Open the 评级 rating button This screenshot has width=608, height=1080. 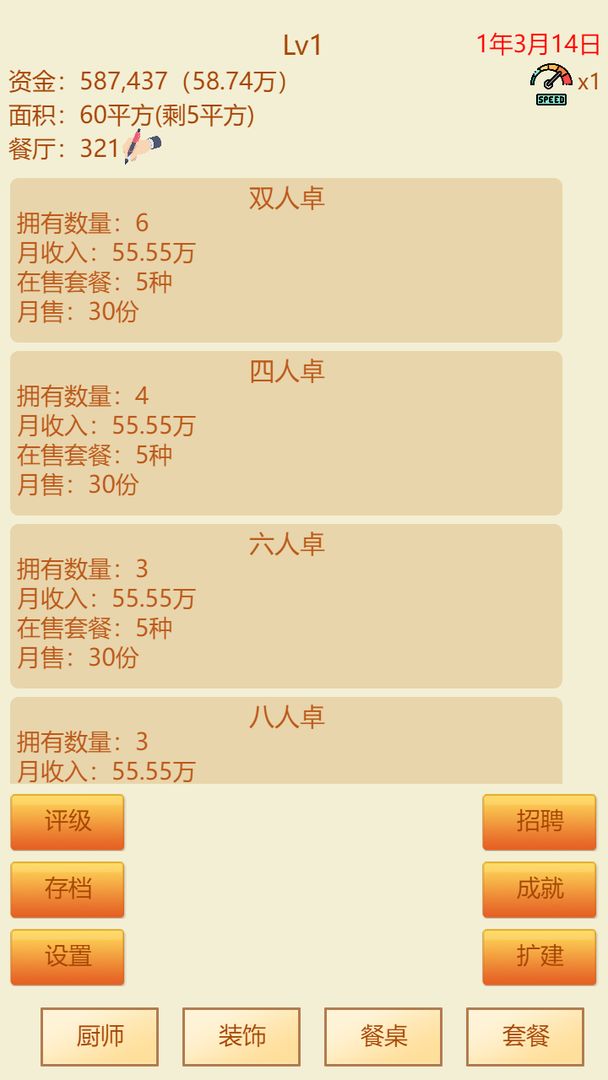point(68,822)
